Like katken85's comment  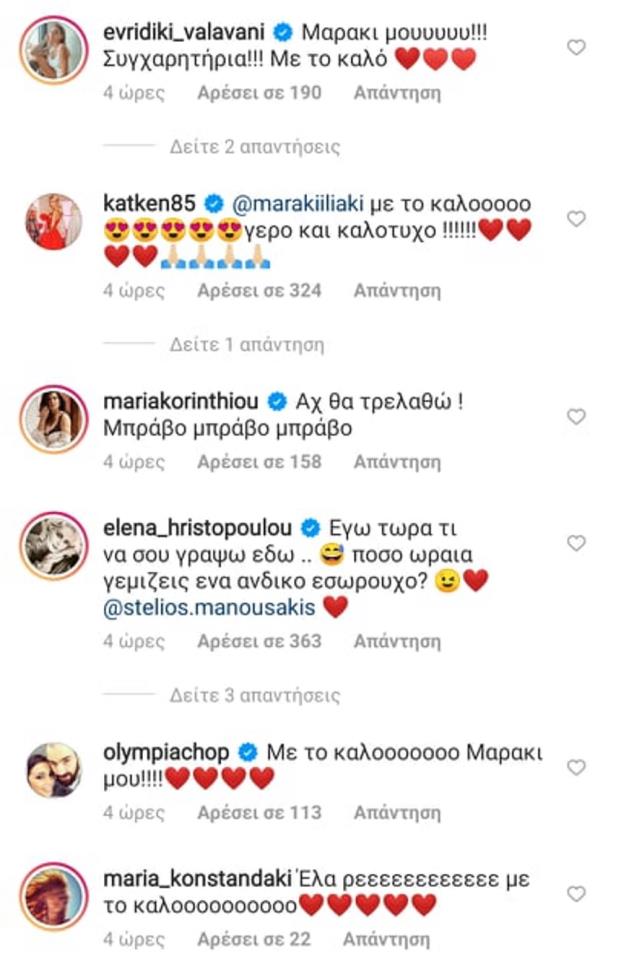tap(575, 218)
